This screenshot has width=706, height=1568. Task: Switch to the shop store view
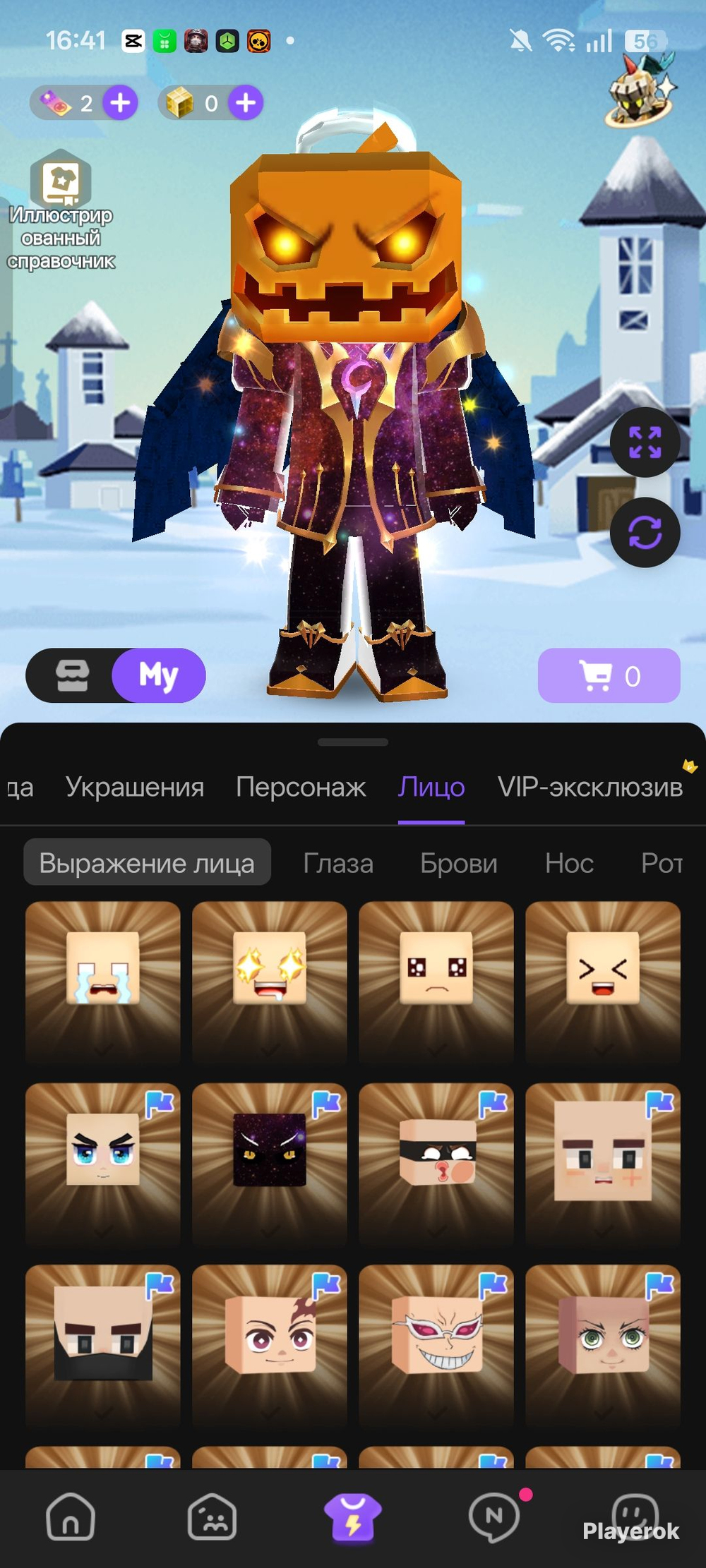click(x=73, y=675)
